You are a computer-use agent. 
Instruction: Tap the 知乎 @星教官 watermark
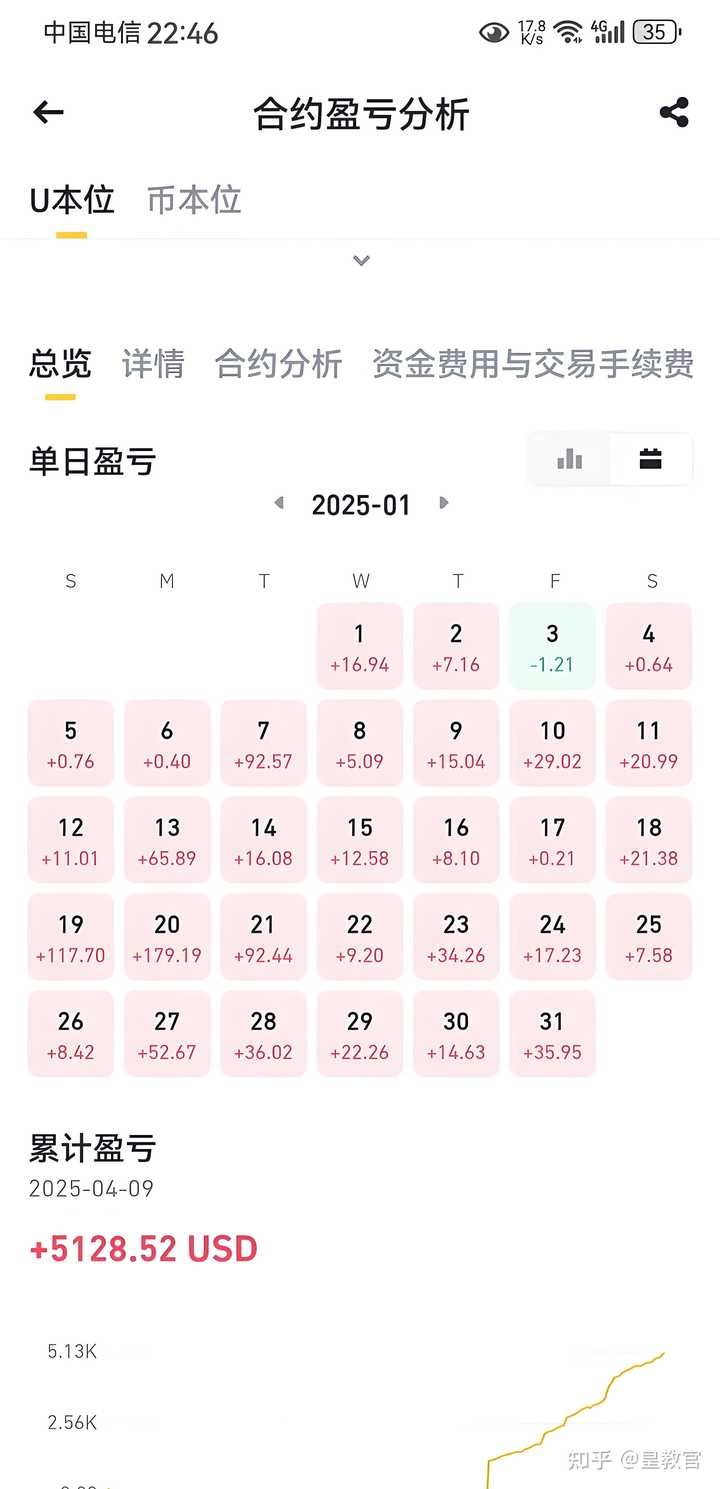(x=632, y=1460)
